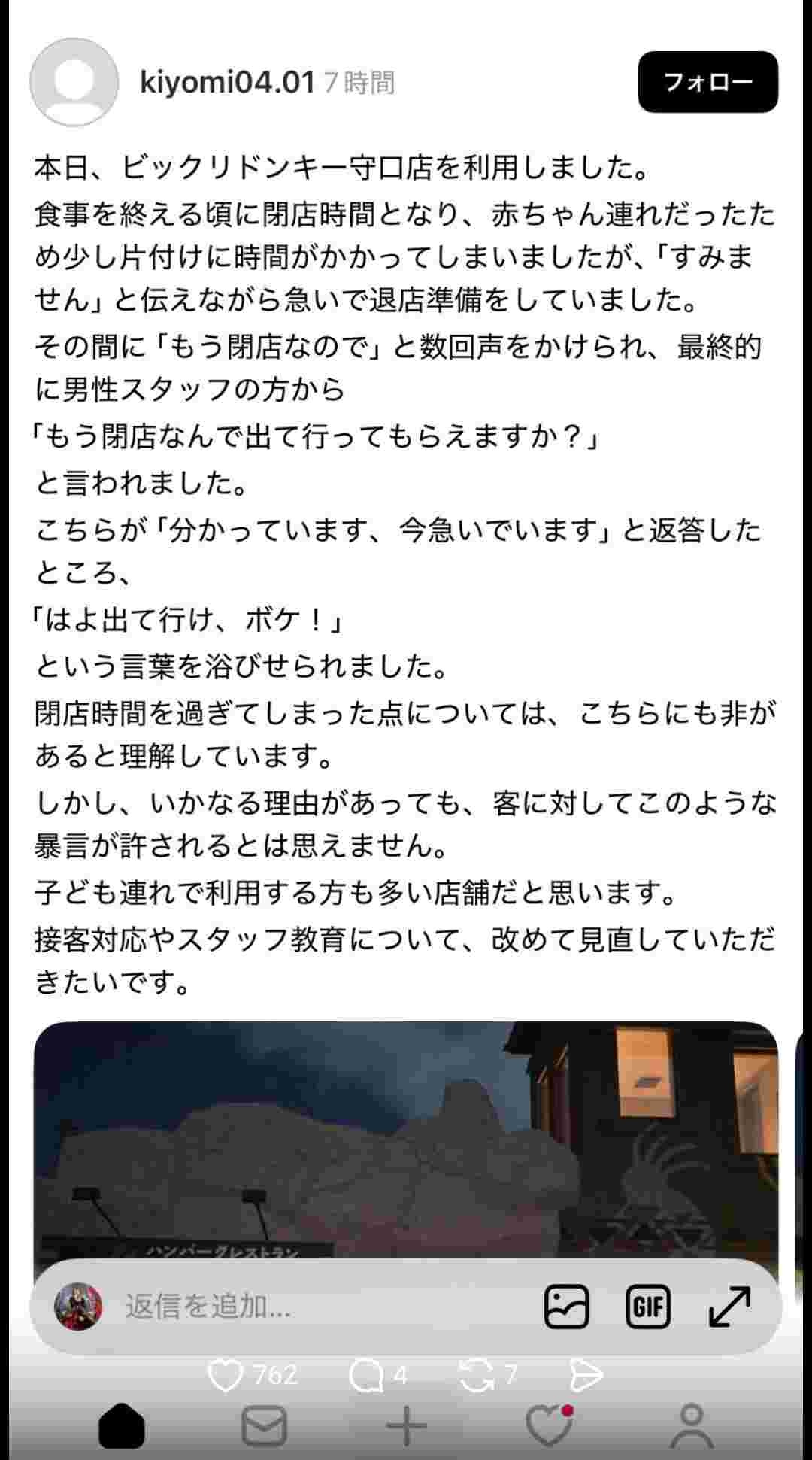Expand the reply composer to full screen

[729, 1307]
